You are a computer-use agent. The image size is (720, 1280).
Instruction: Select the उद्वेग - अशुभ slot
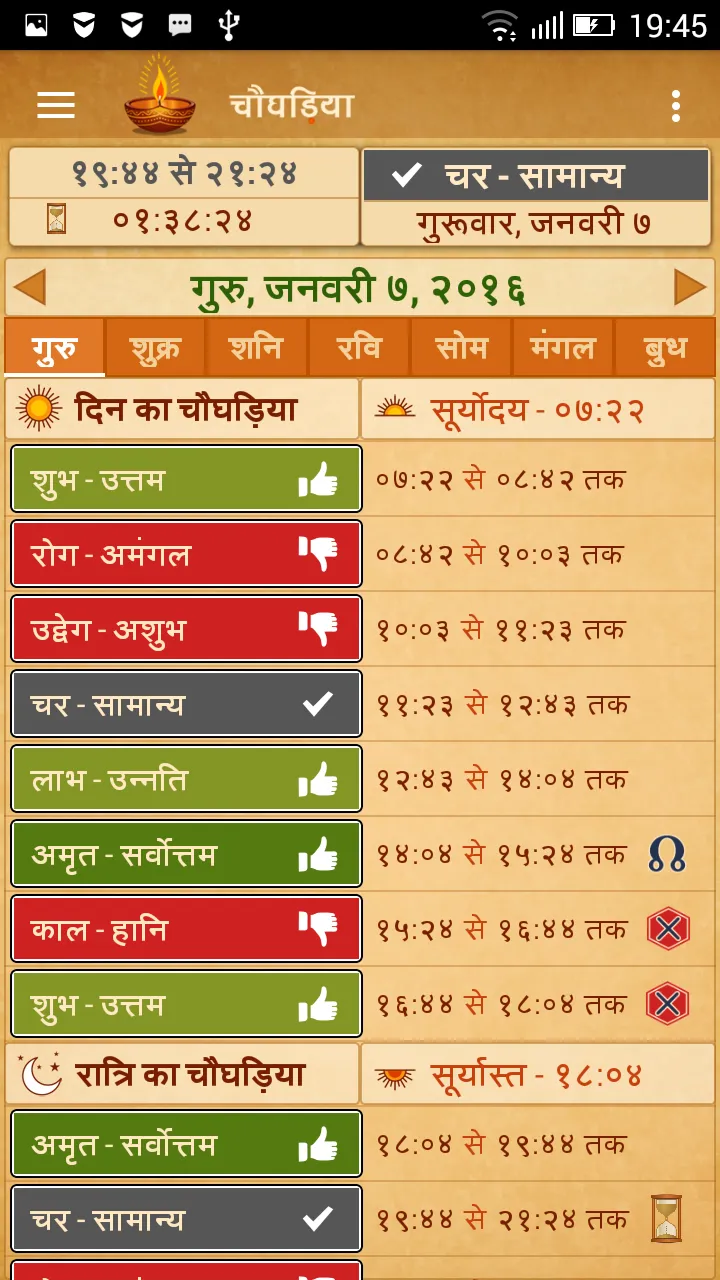coord(186,629)
